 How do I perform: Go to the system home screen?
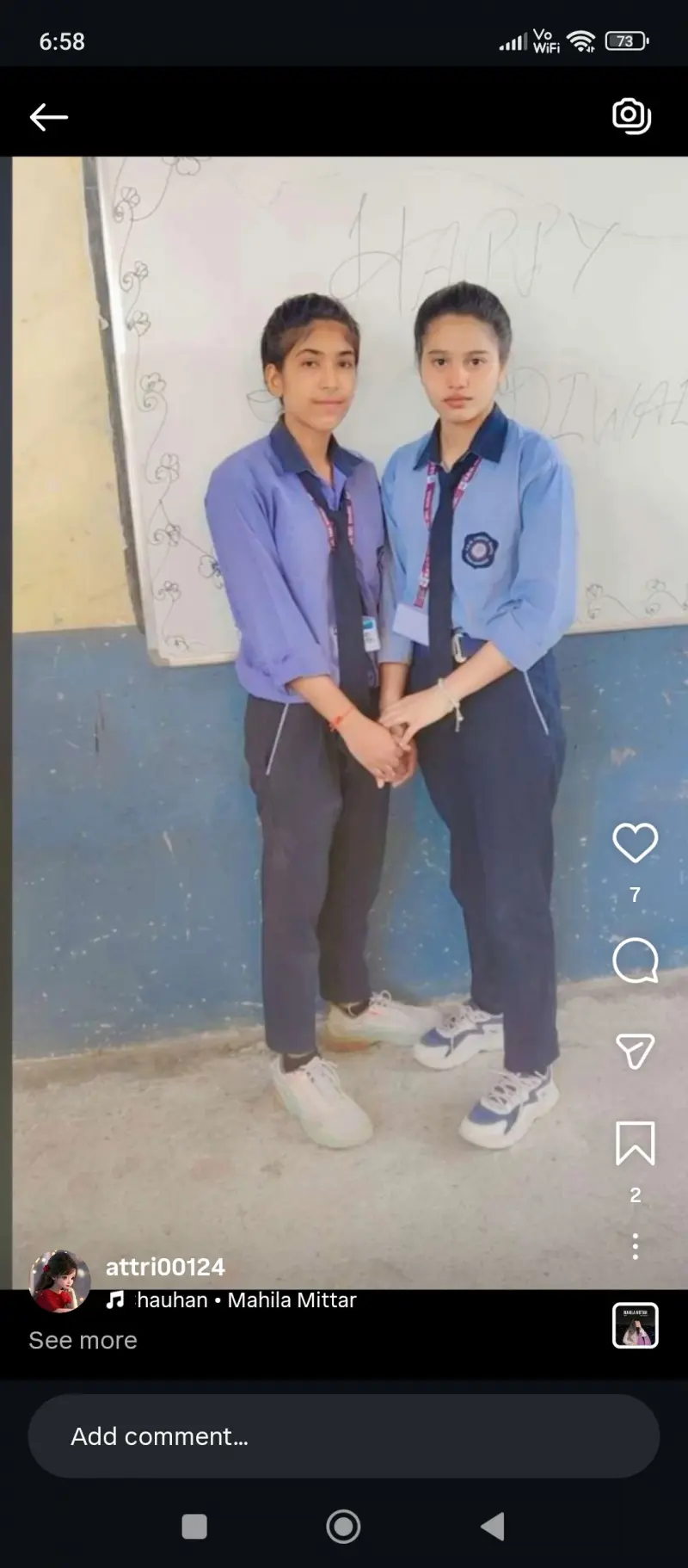[x=343, y=1527]
